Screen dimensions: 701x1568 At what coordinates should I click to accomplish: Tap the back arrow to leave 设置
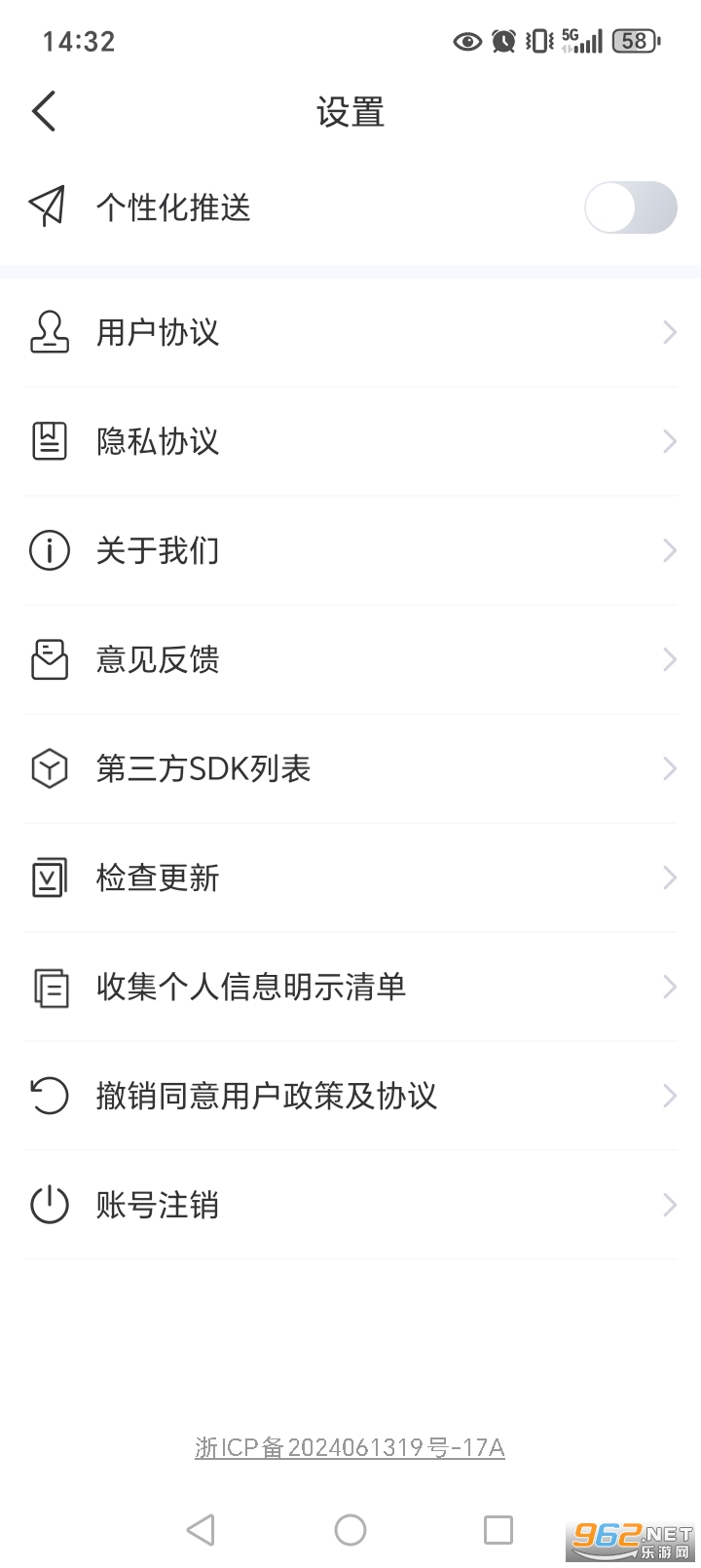point(43,111)
